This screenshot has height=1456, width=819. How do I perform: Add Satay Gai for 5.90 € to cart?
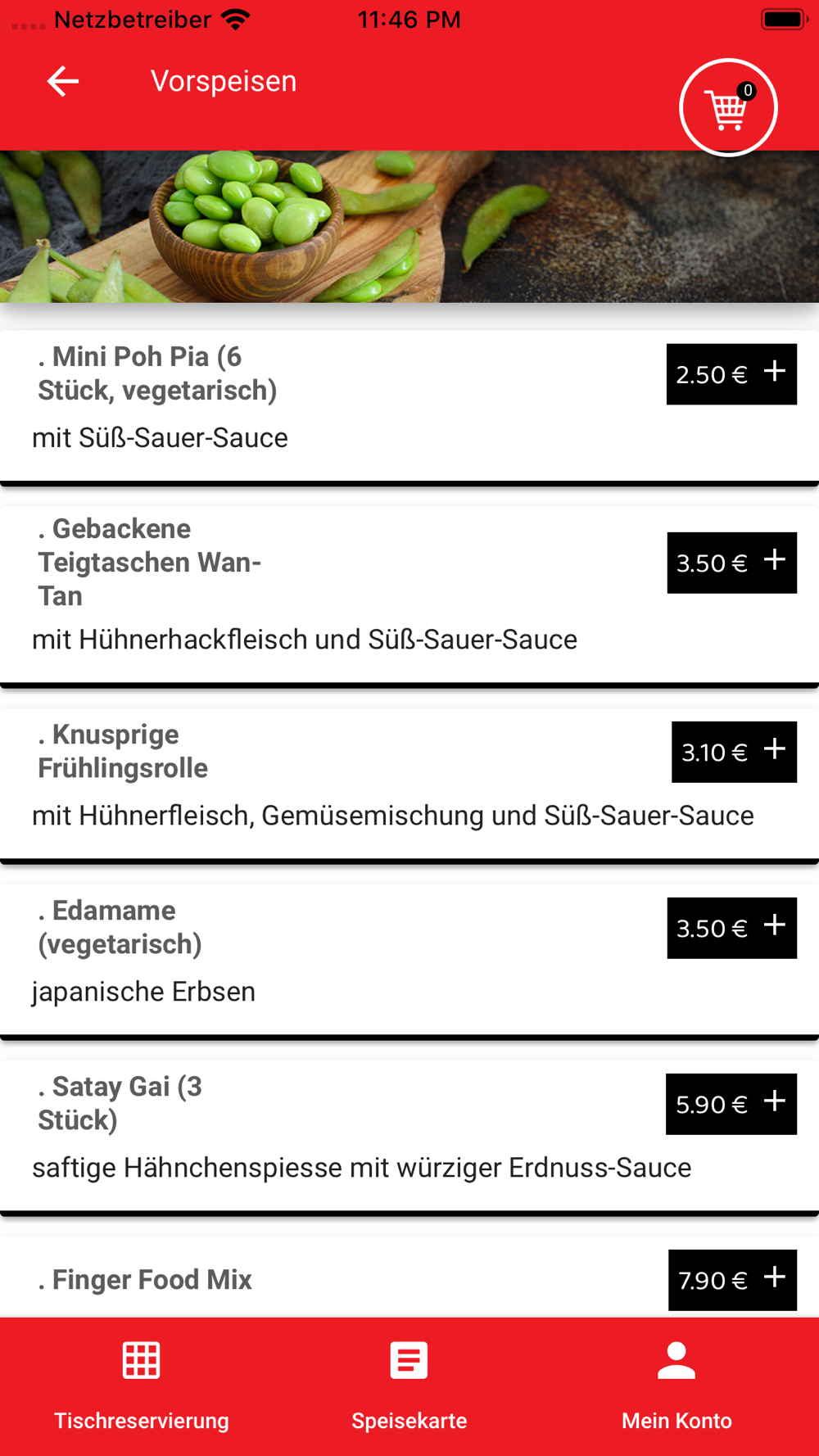pyautogui.click(x=731, y=1104)
